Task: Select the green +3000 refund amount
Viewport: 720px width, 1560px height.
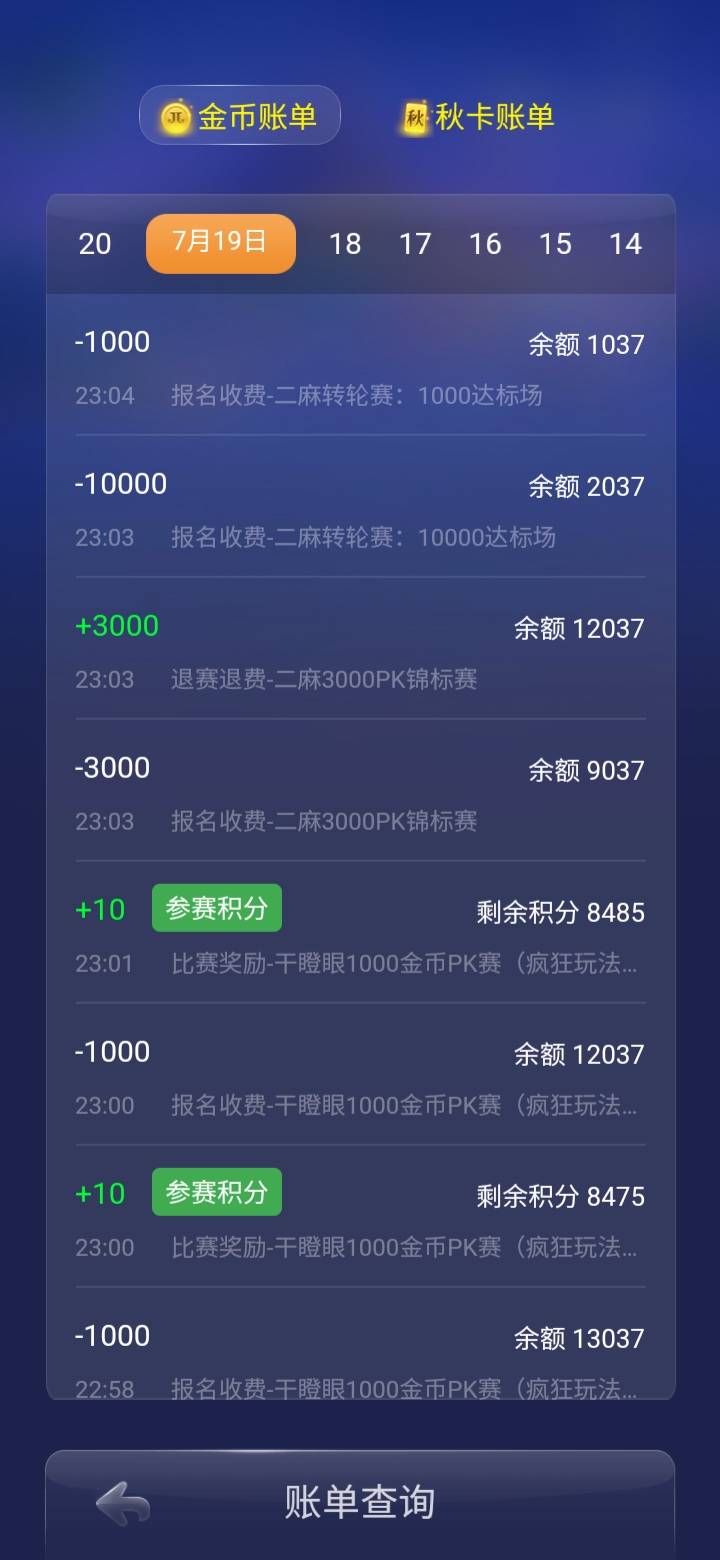Action: [x=118, y=625]
